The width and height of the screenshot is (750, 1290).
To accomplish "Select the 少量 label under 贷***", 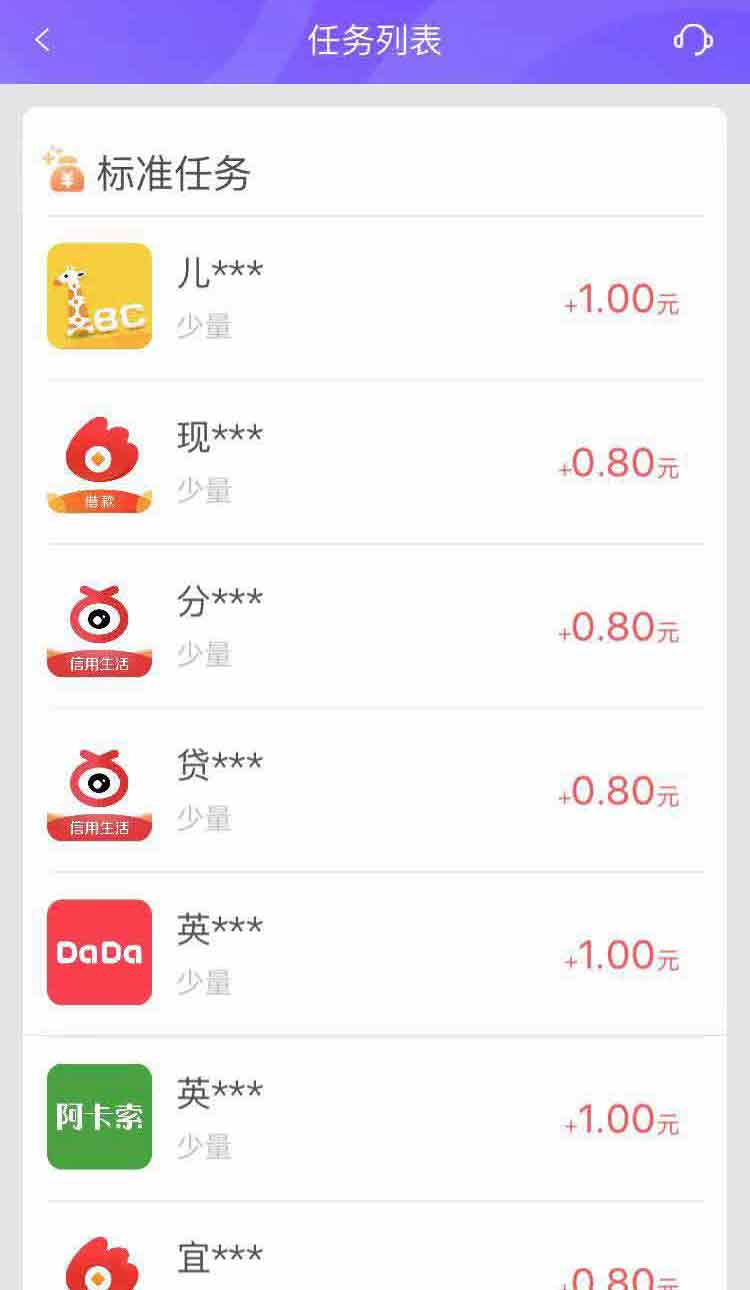I will point(204,818).
